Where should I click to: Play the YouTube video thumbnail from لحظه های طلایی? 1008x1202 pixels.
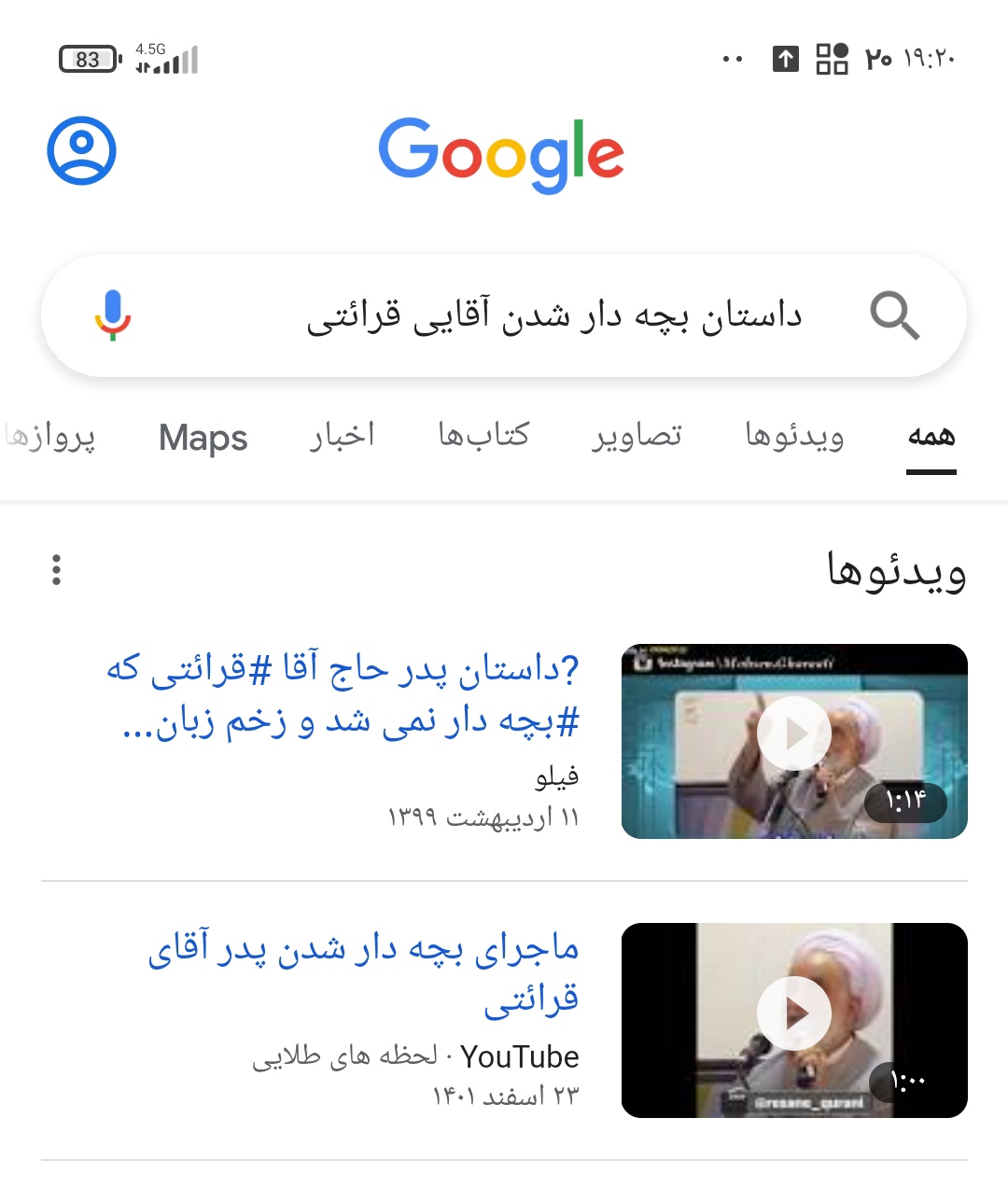[794, 1019]
